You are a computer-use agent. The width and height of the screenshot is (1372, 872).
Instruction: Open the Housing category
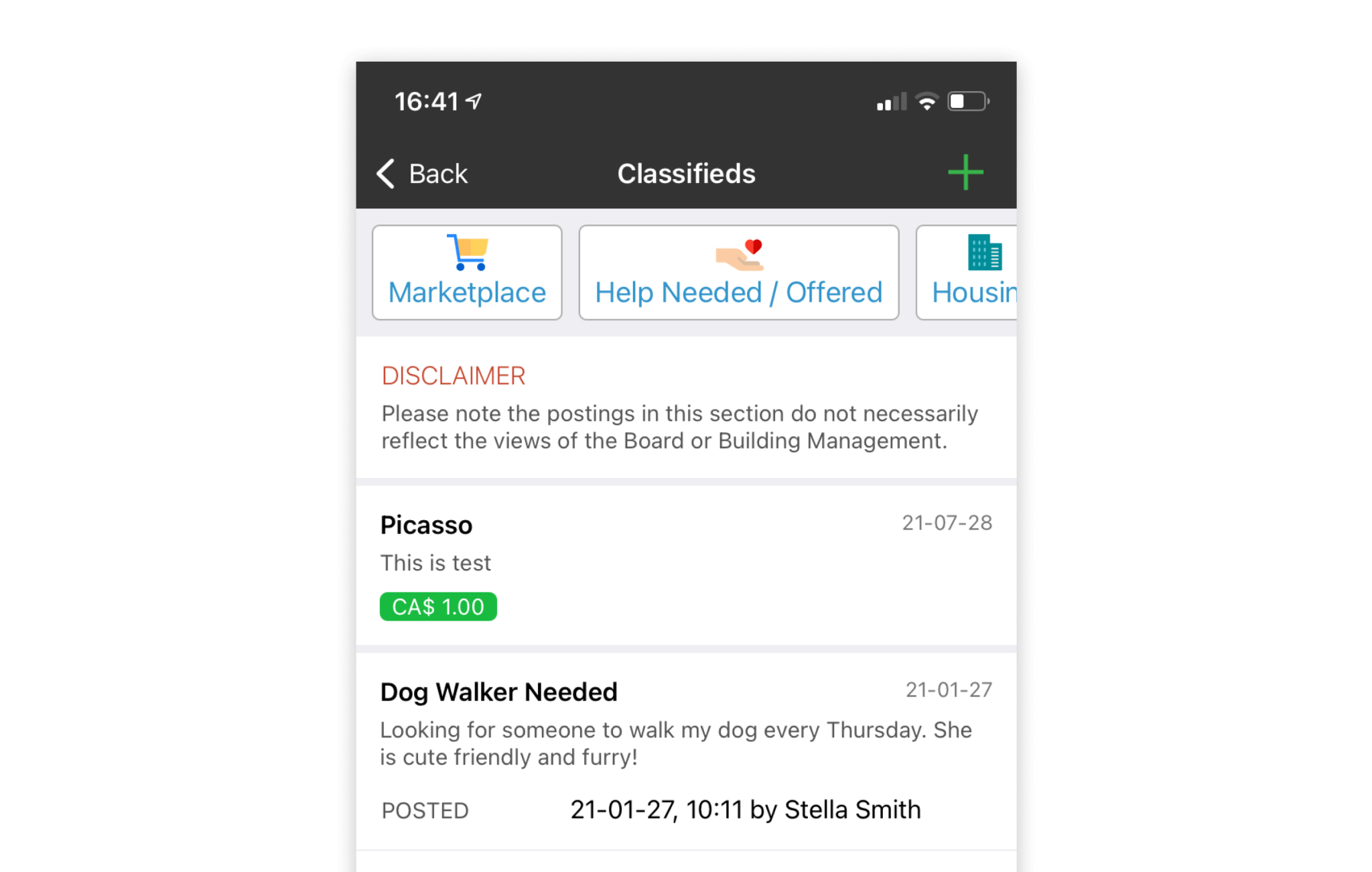click(x=969, y=273)
